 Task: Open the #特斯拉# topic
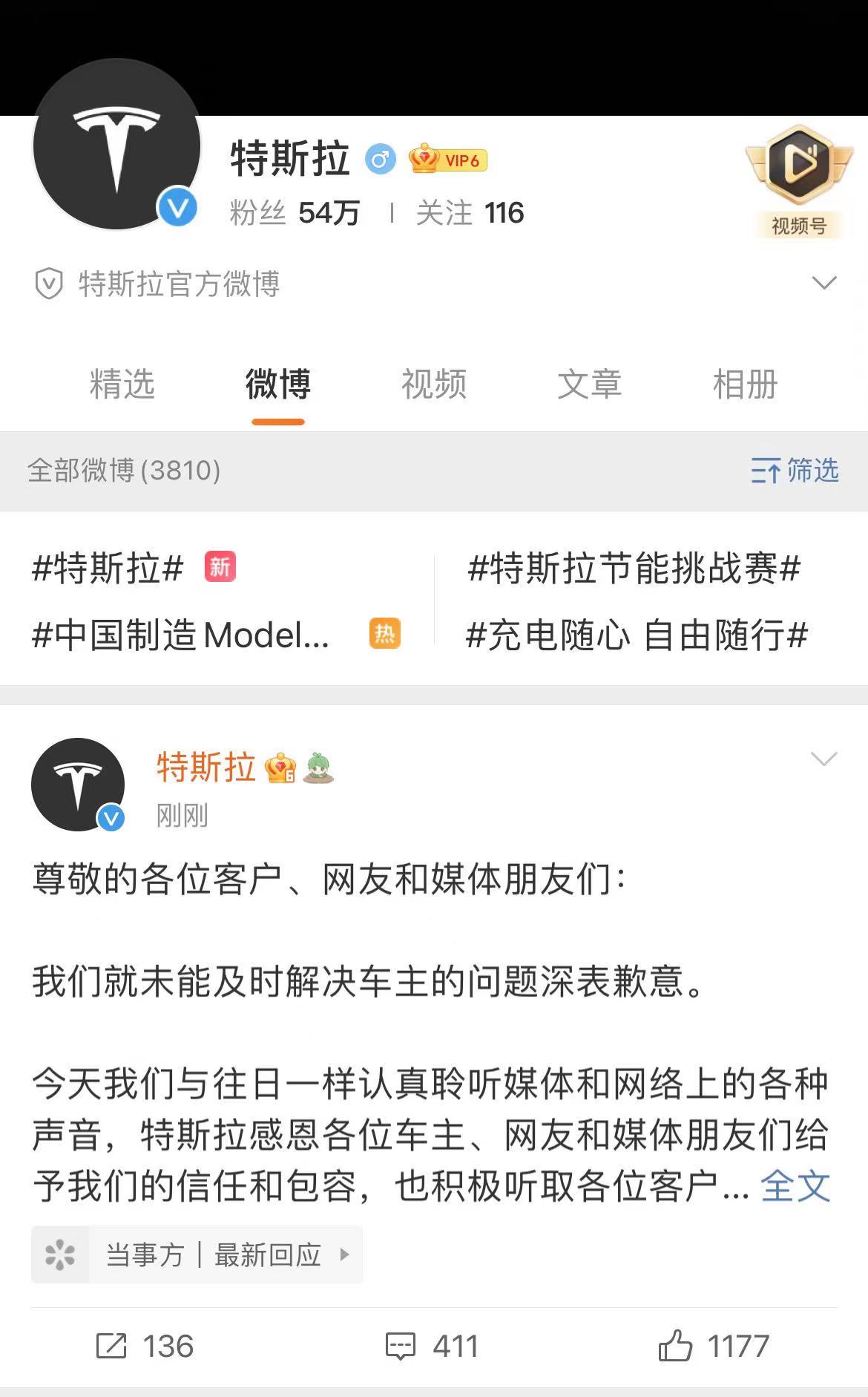(108, 569)
